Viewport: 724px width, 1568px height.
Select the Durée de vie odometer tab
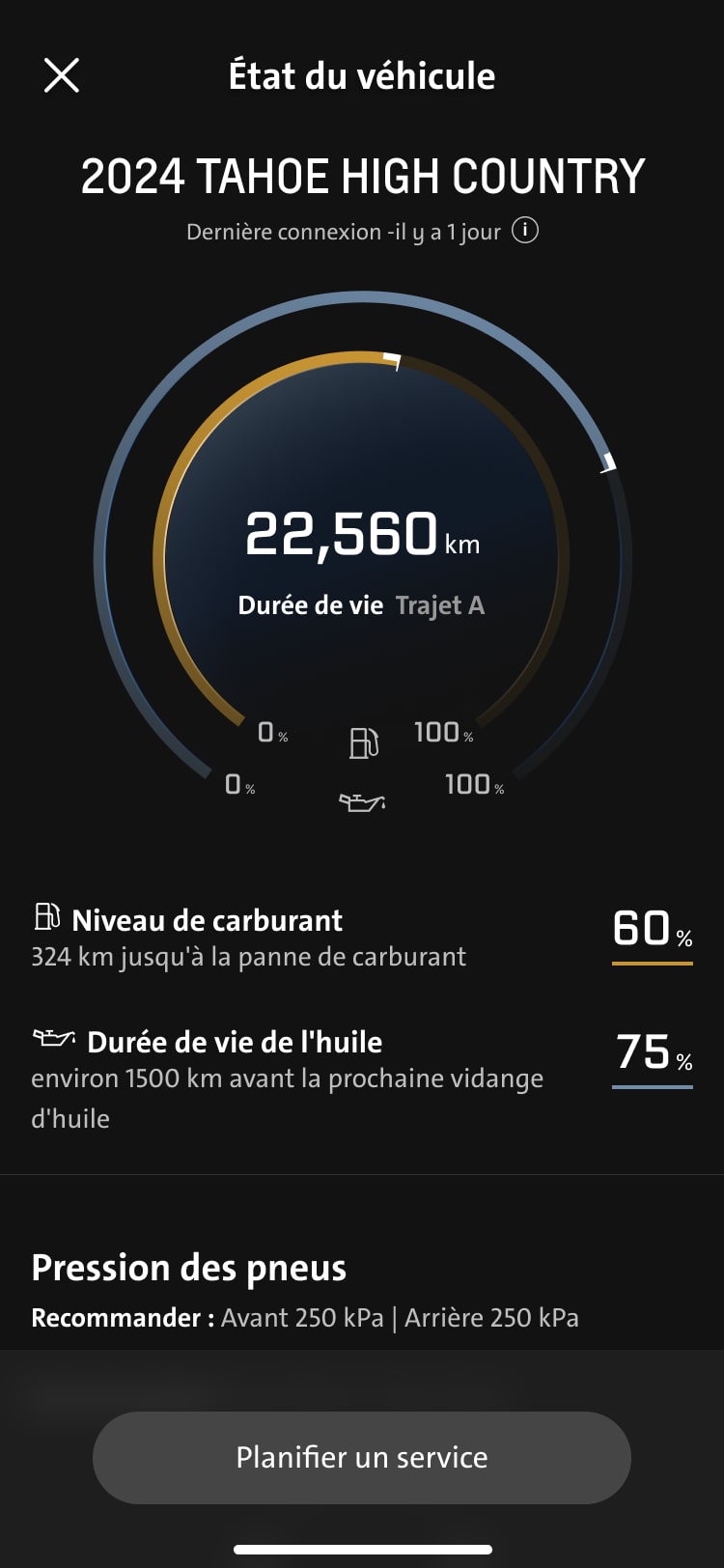click(x=310, y=605)
